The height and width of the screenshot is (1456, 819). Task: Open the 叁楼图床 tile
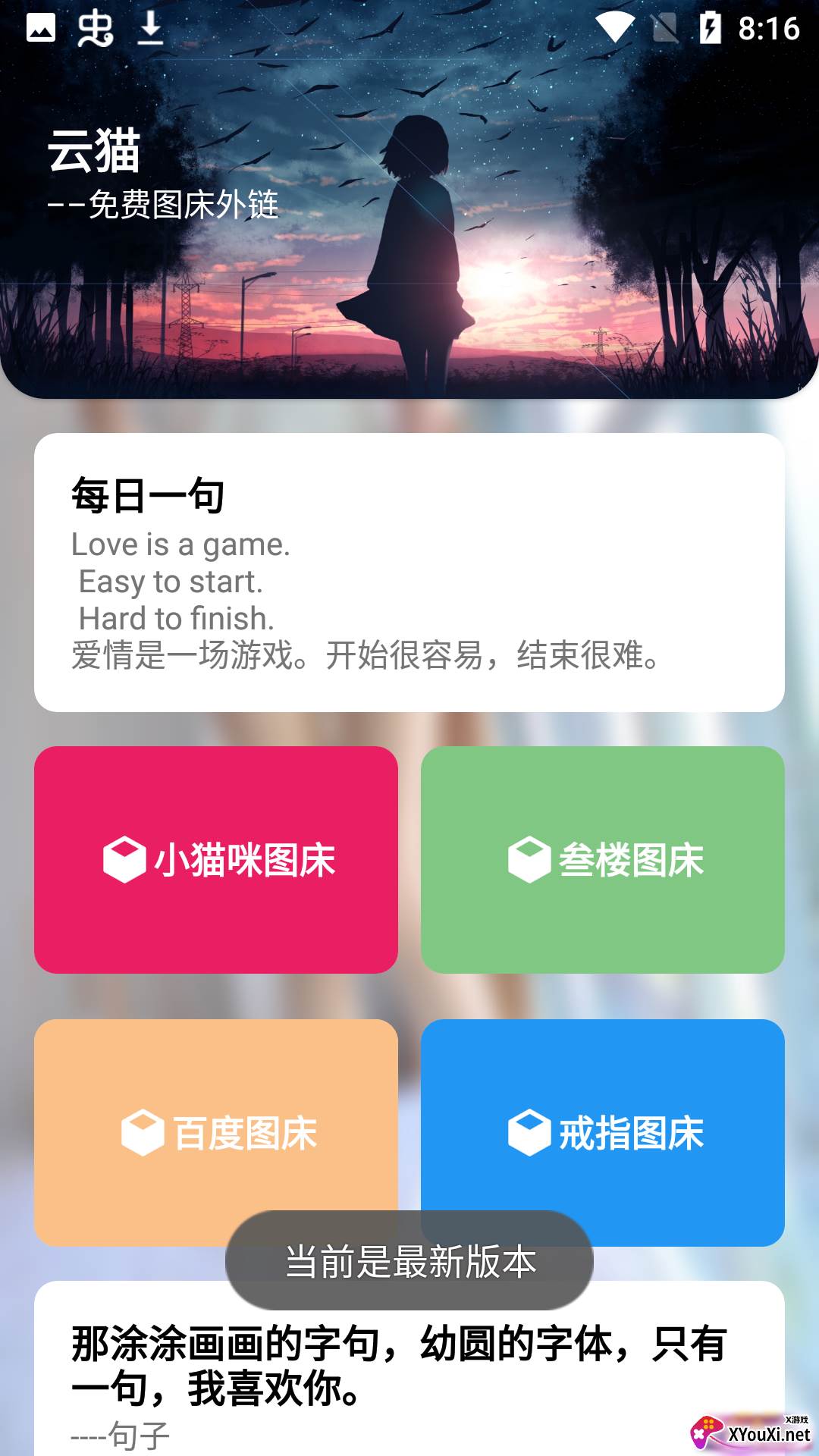[x=603, y=859]
